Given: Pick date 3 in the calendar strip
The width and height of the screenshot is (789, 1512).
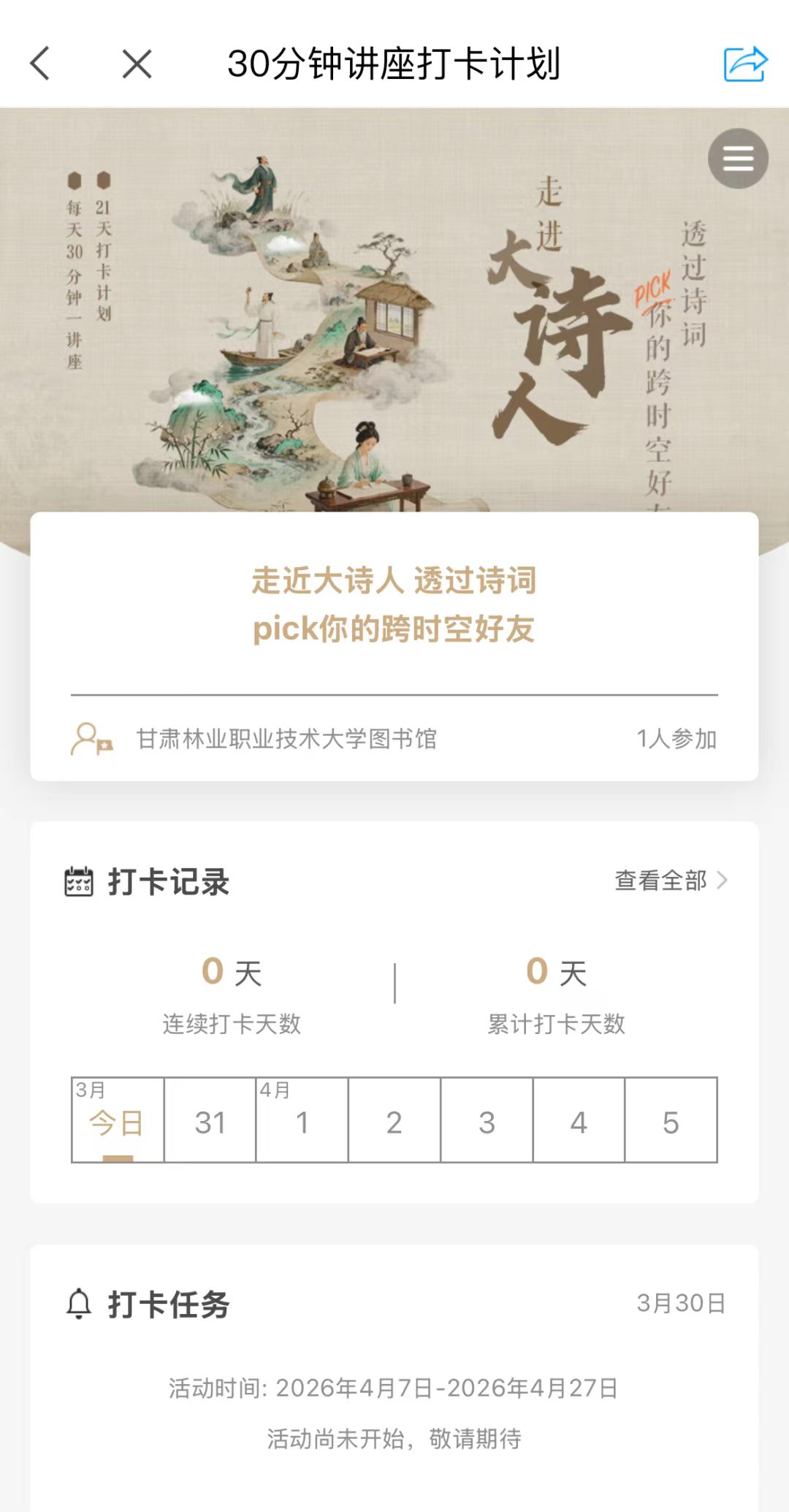Looking at the screenshot, I should 487,1120.
